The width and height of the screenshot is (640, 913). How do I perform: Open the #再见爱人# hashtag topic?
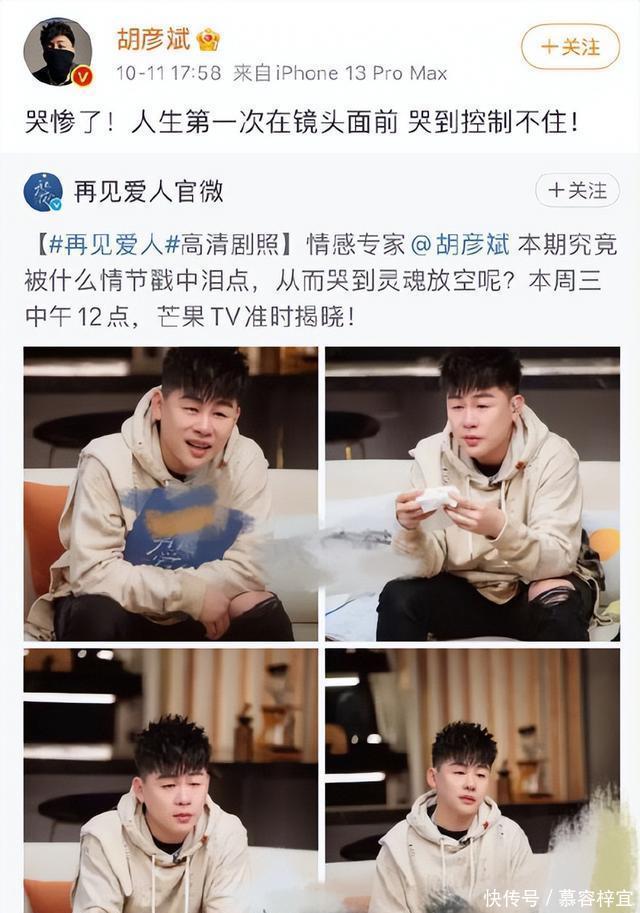[x=106, y=246]
